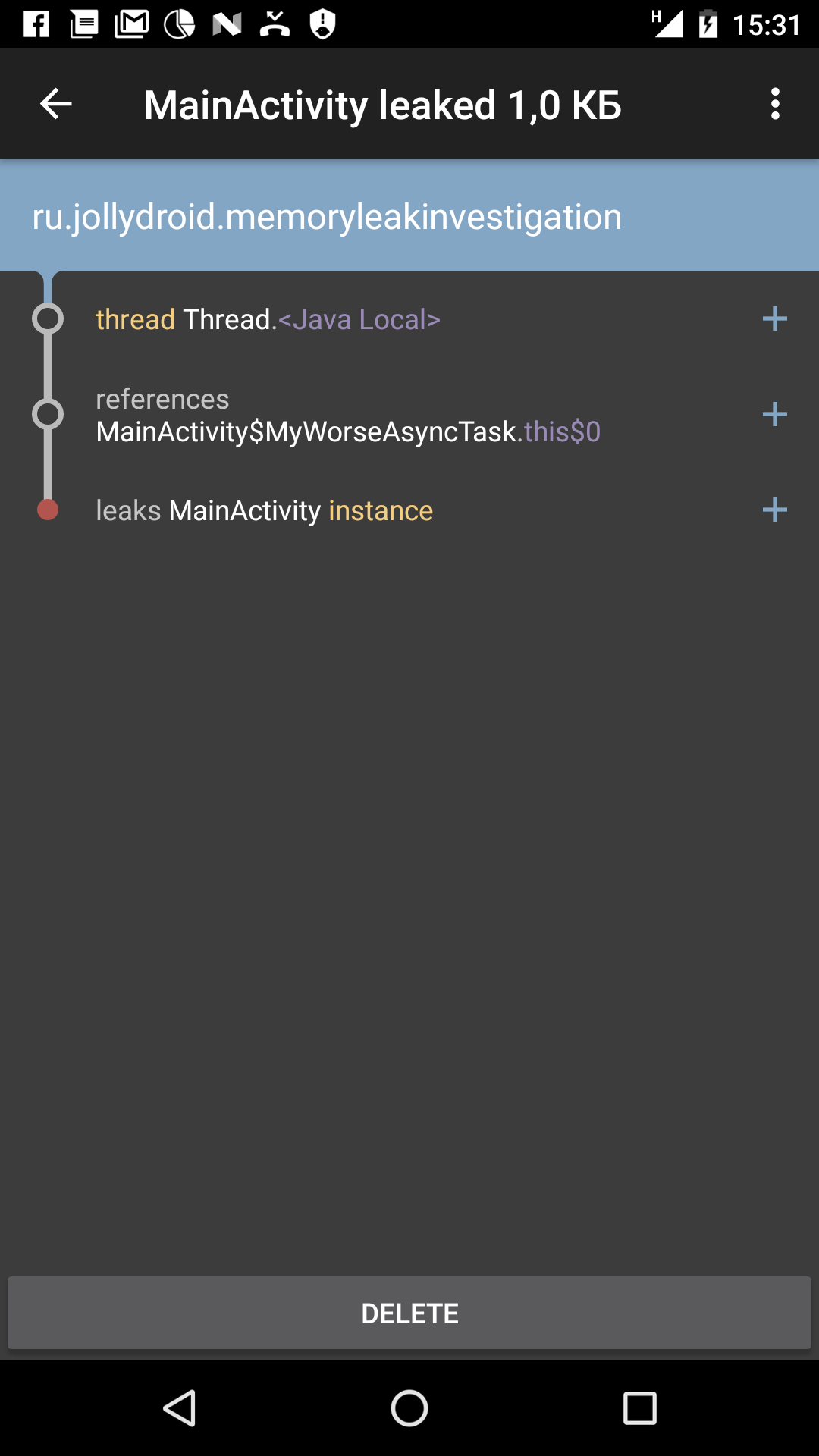
Task: Delete this leak trace
Action: click(409, 1313)
